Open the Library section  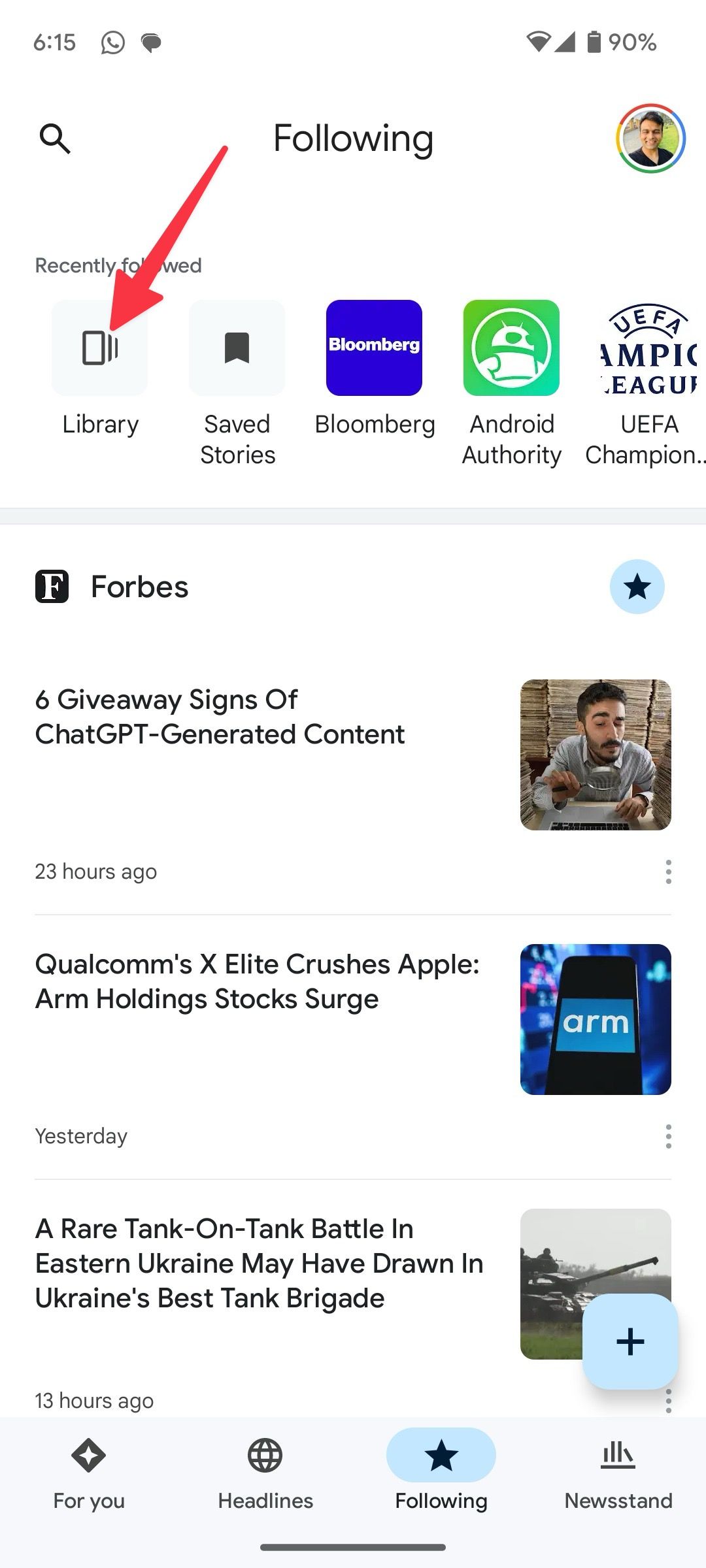point(99,348)
